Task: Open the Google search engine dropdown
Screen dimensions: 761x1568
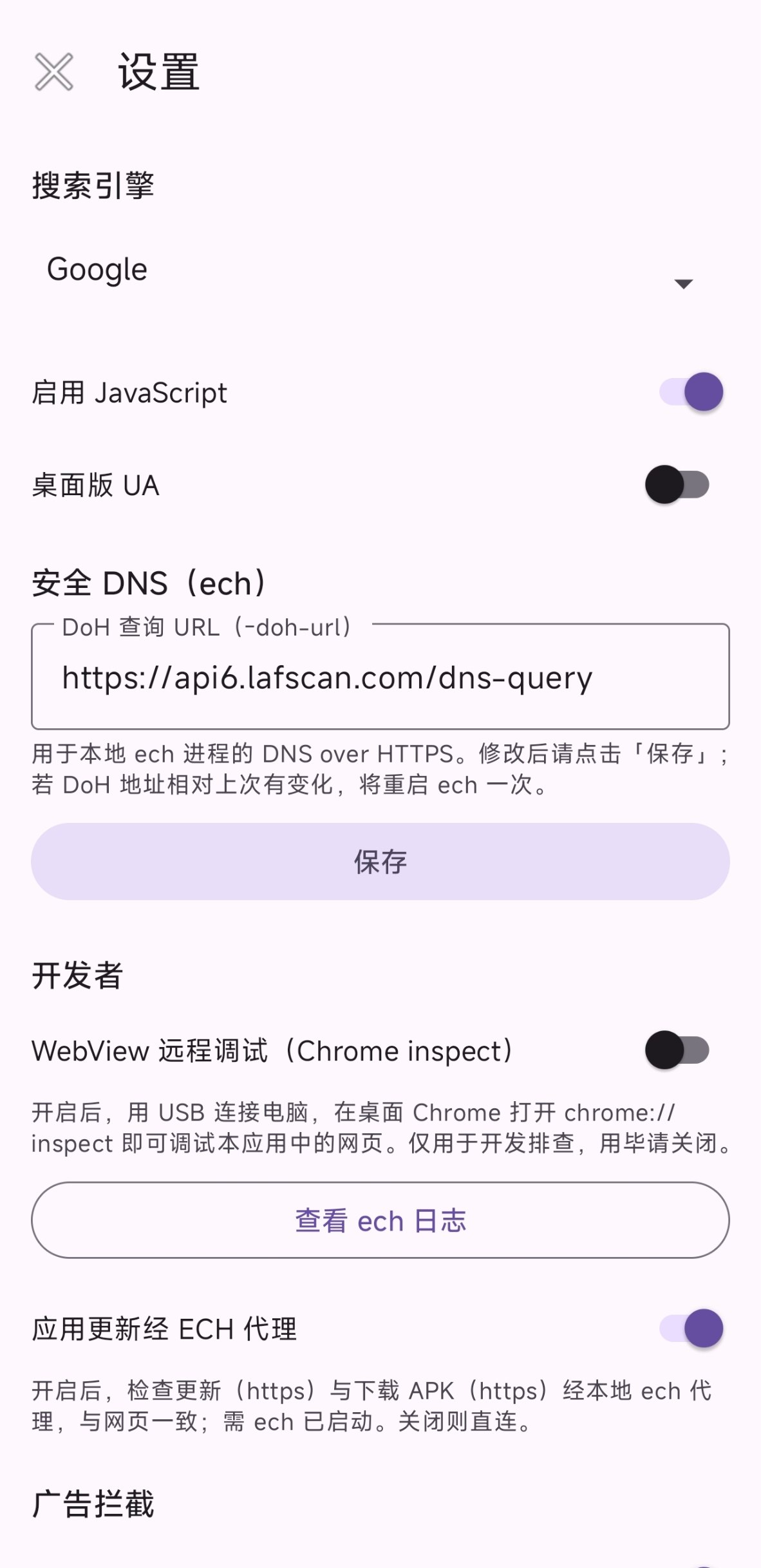Action: (380, 270)
